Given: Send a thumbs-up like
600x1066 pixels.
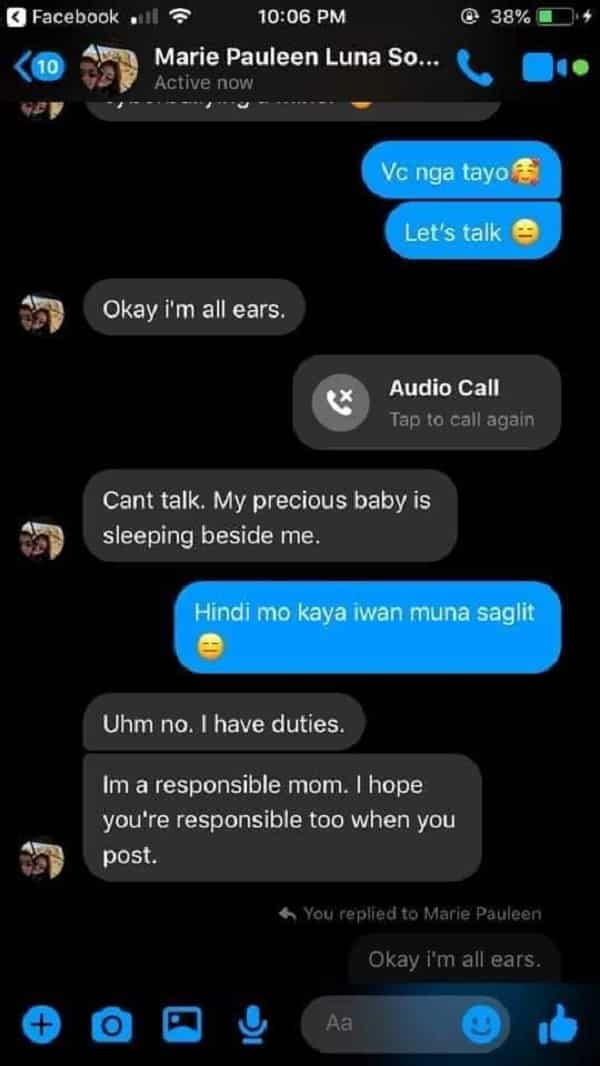Looking at the screenshot, I should (557, 1023).
